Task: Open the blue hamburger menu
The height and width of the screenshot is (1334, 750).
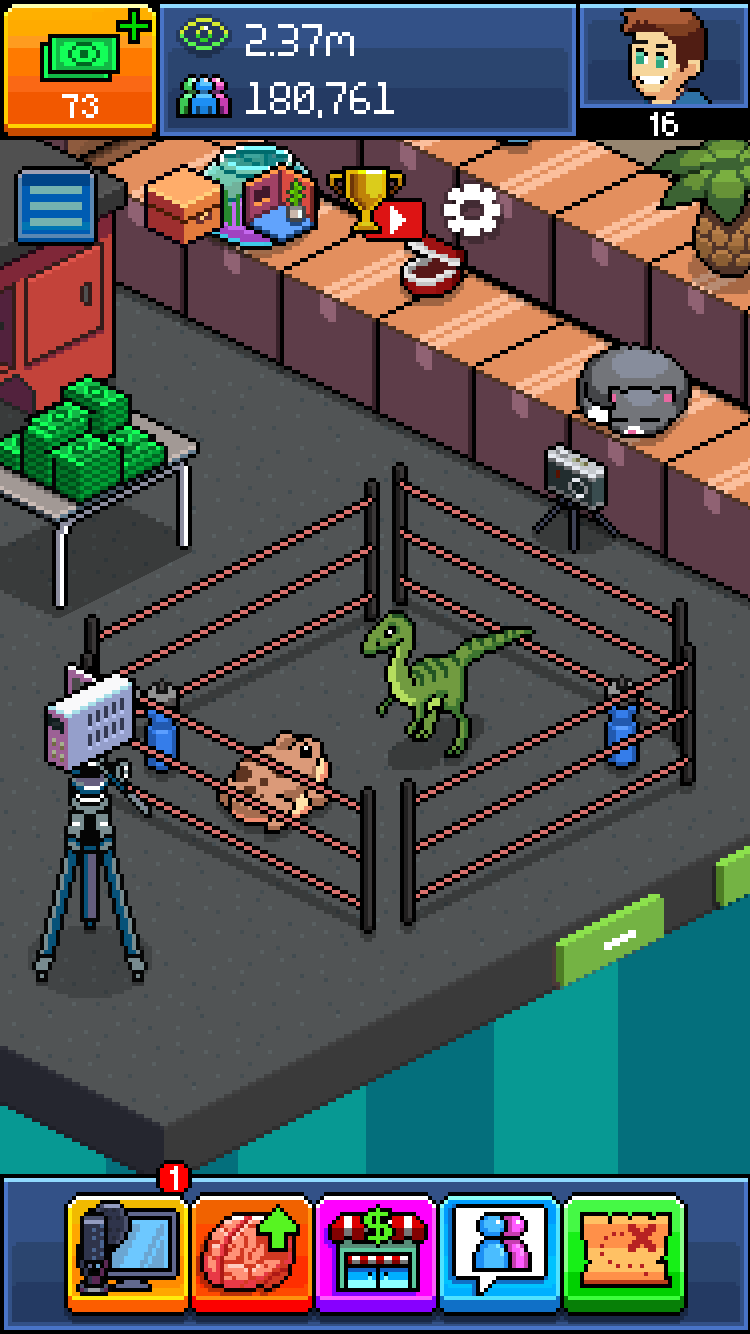Action: [56, 206]
